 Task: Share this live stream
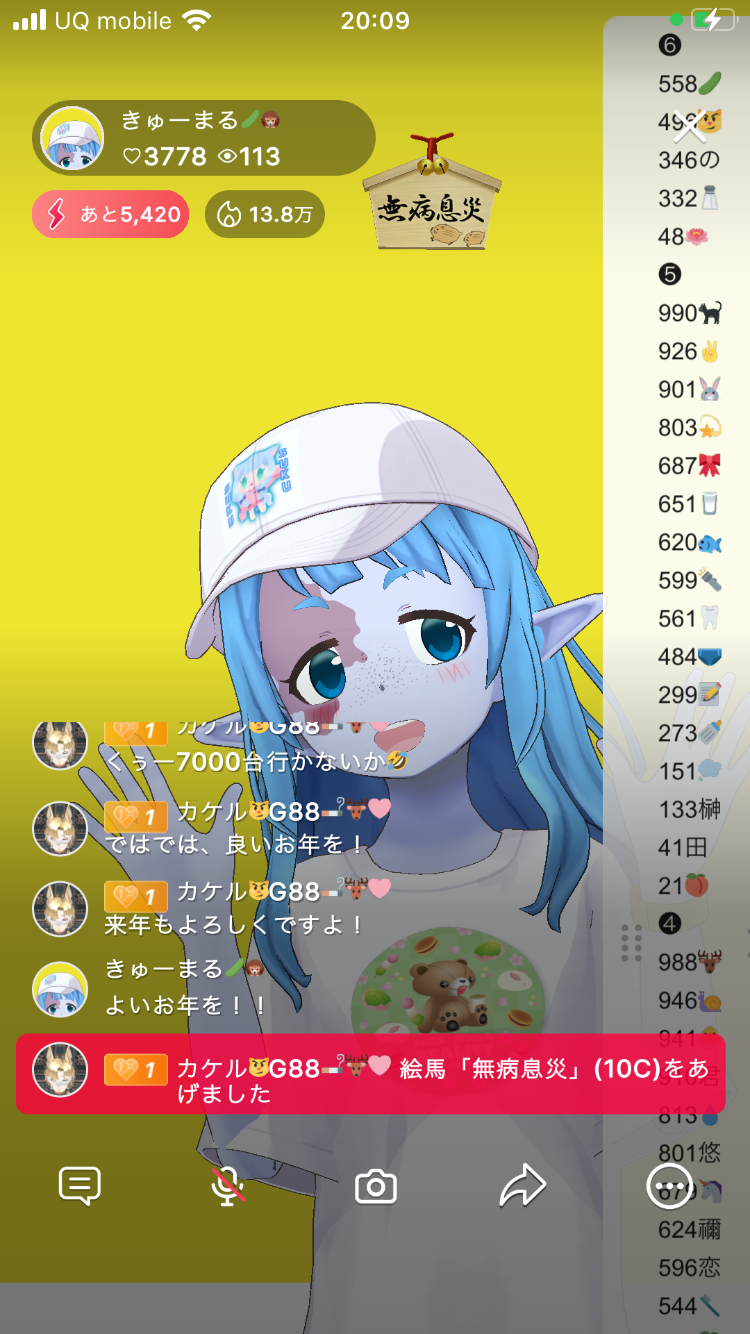[x=522, y=1186]
